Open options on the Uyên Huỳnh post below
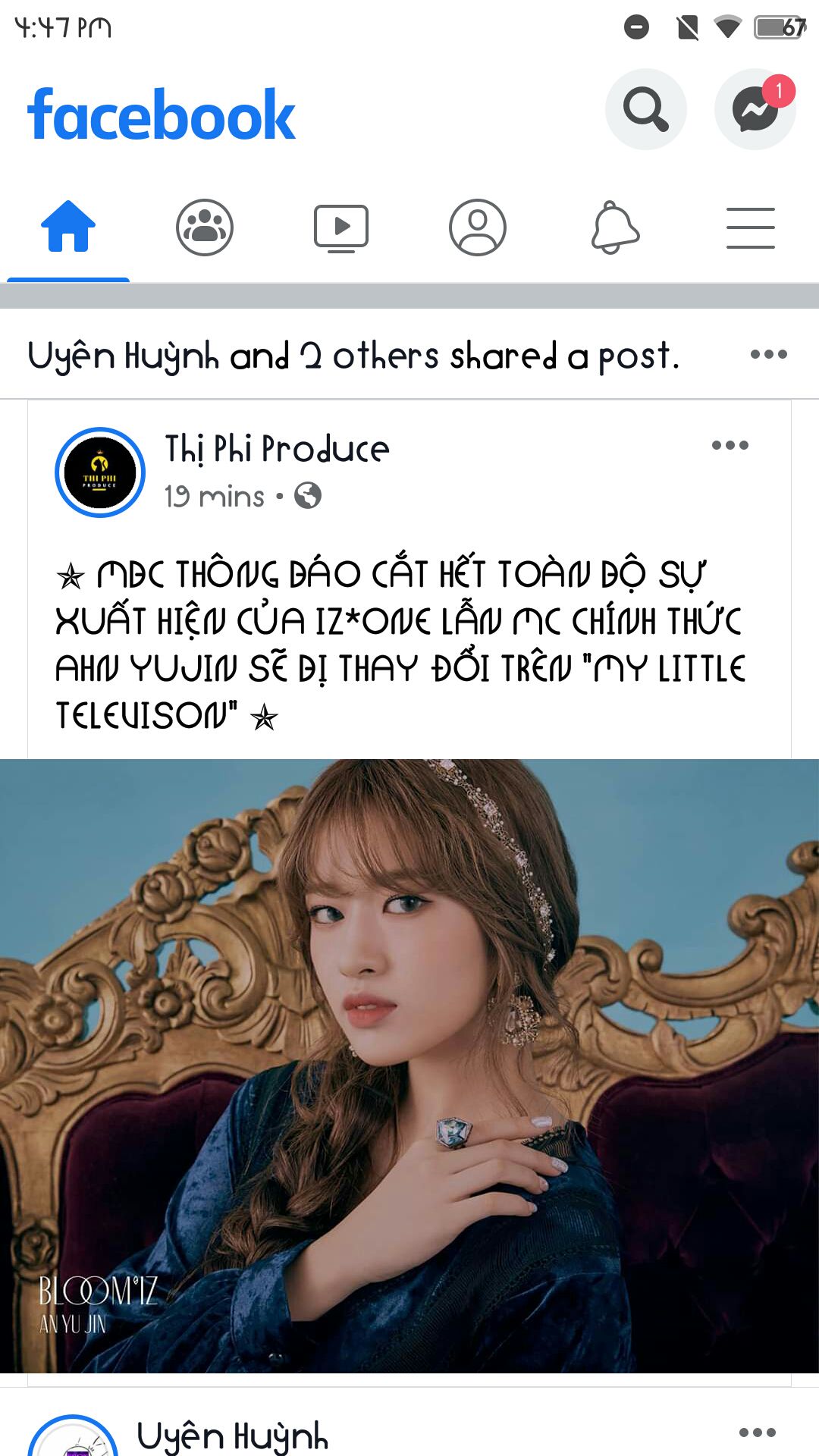The image size is (819, 1456). click(757, 1432)
